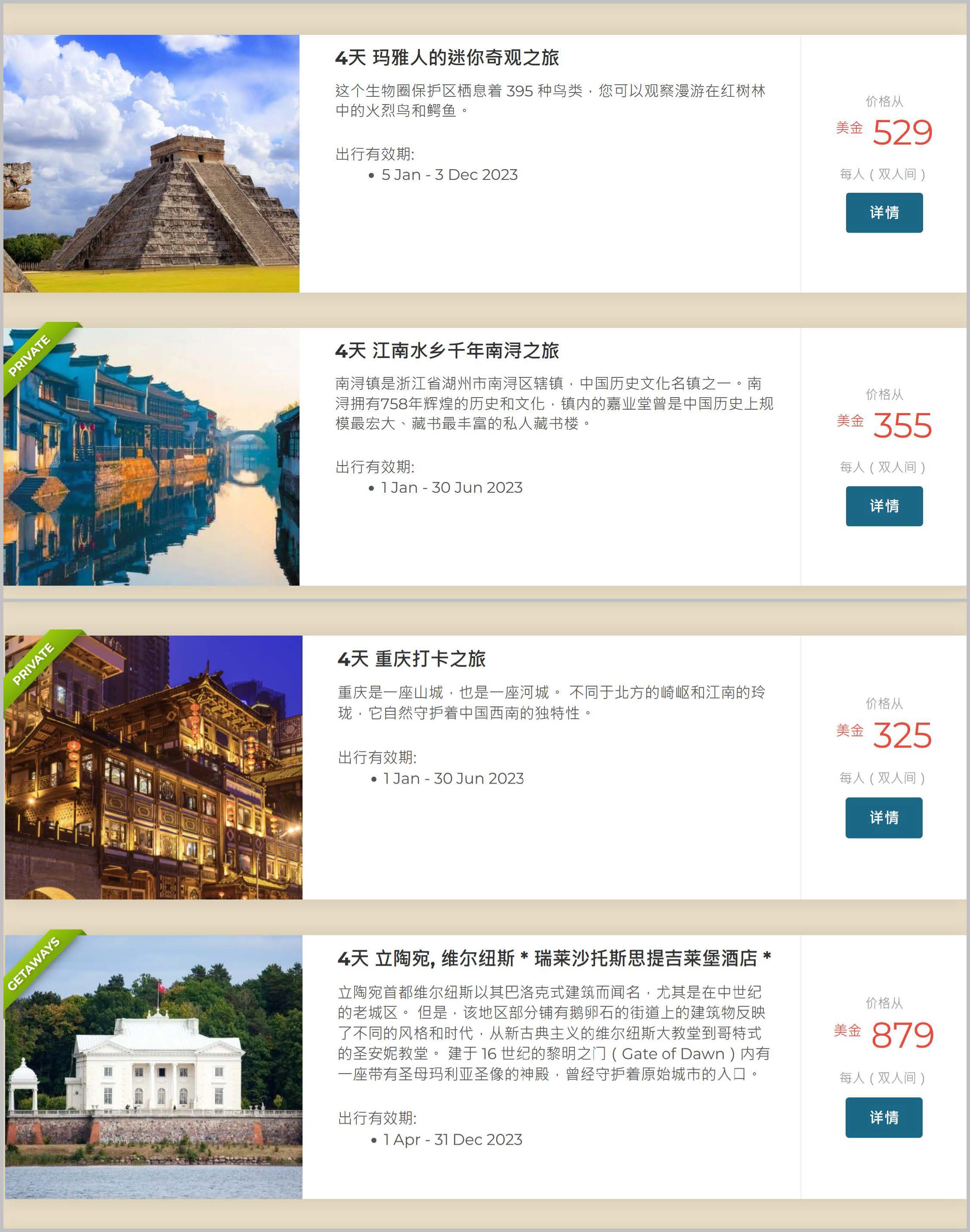Open title 4天 重庆打卡之旅
Screen dimensions: 970x1232
click(411, 659)
